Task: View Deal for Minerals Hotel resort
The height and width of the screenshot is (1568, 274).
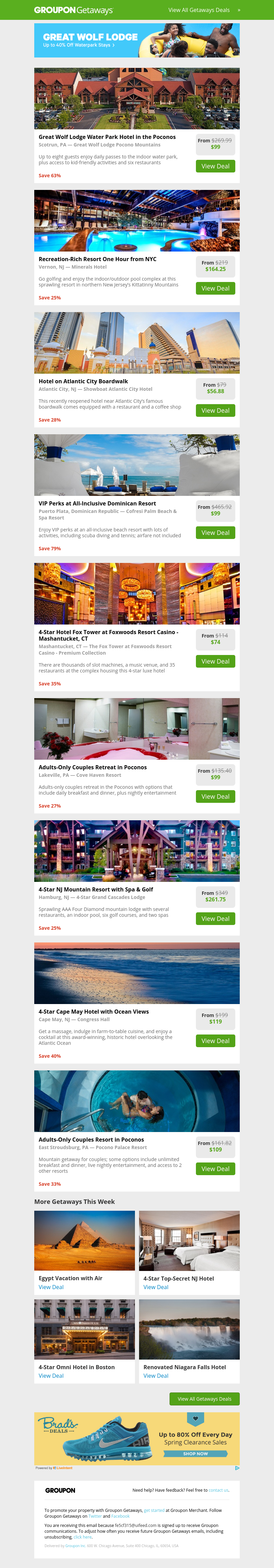Action: [x=215, y=288]
